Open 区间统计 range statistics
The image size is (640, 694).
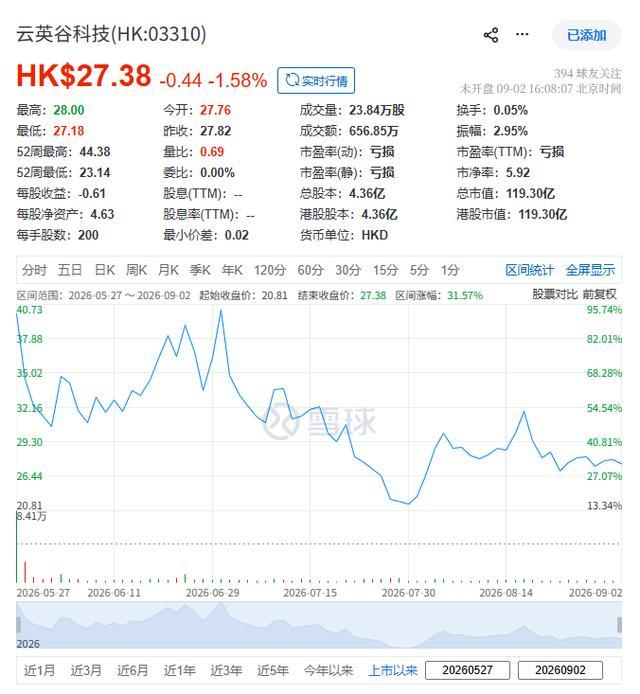click(529, 270)
